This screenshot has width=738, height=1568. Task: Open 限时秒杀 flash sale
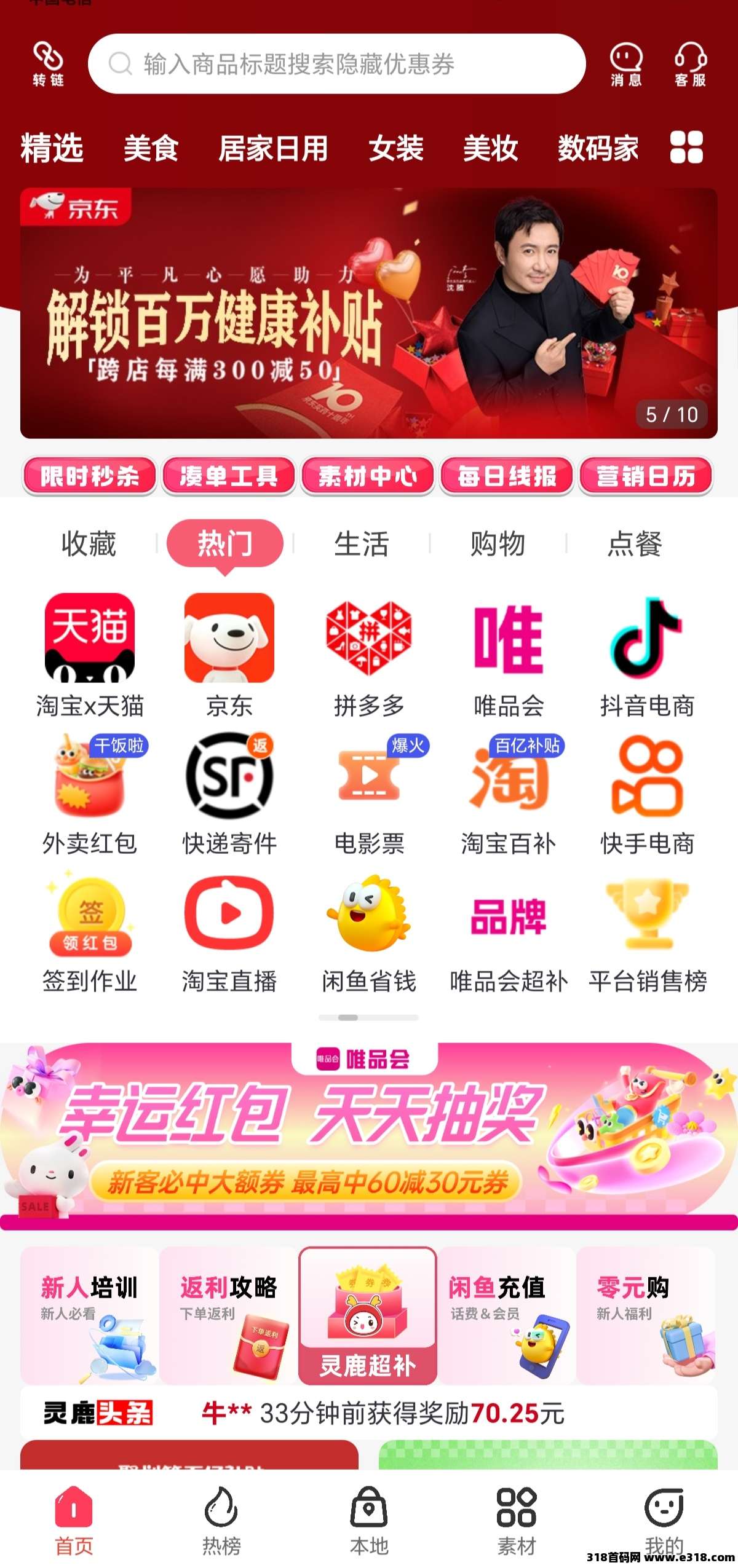[89, 476]
